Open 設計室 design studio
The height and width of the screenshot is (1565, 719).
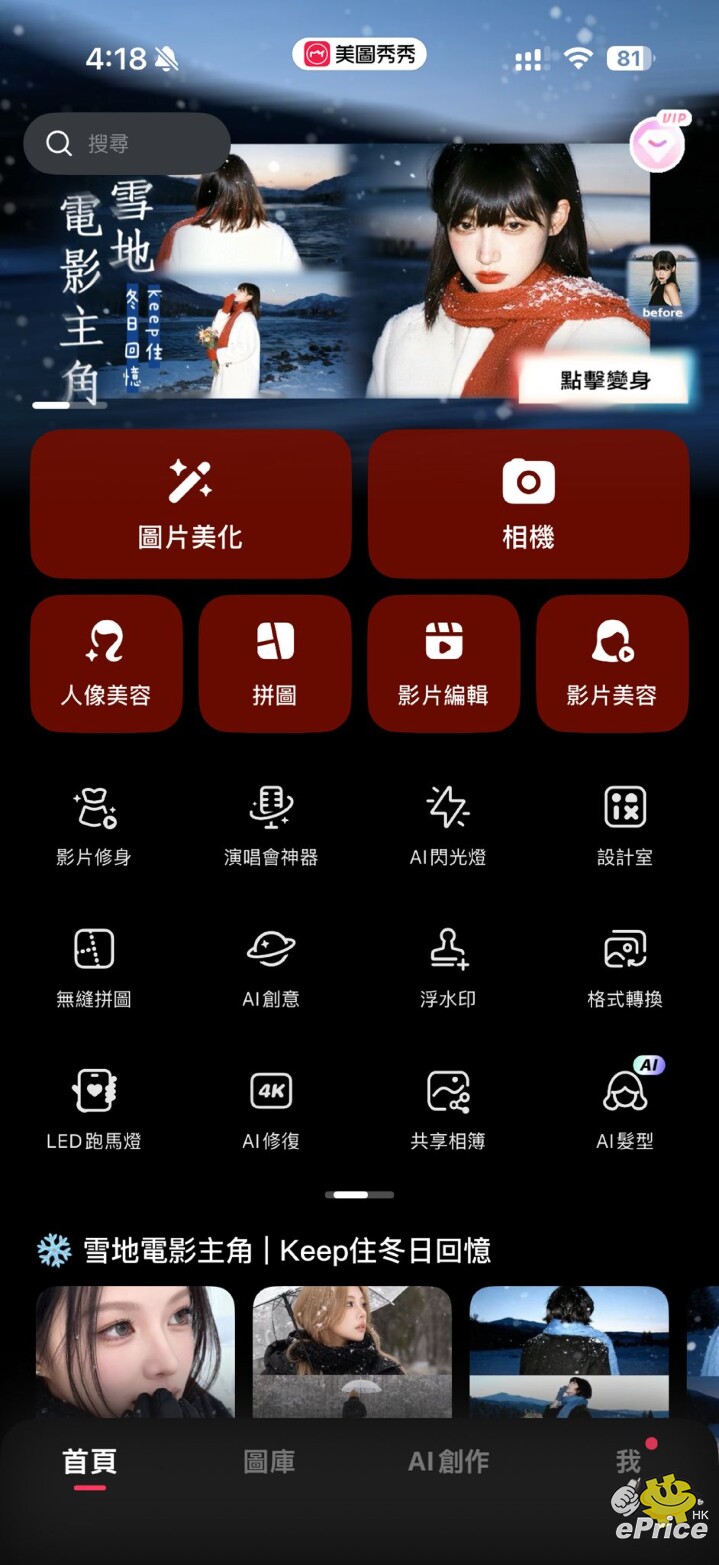tap(625, 826)
